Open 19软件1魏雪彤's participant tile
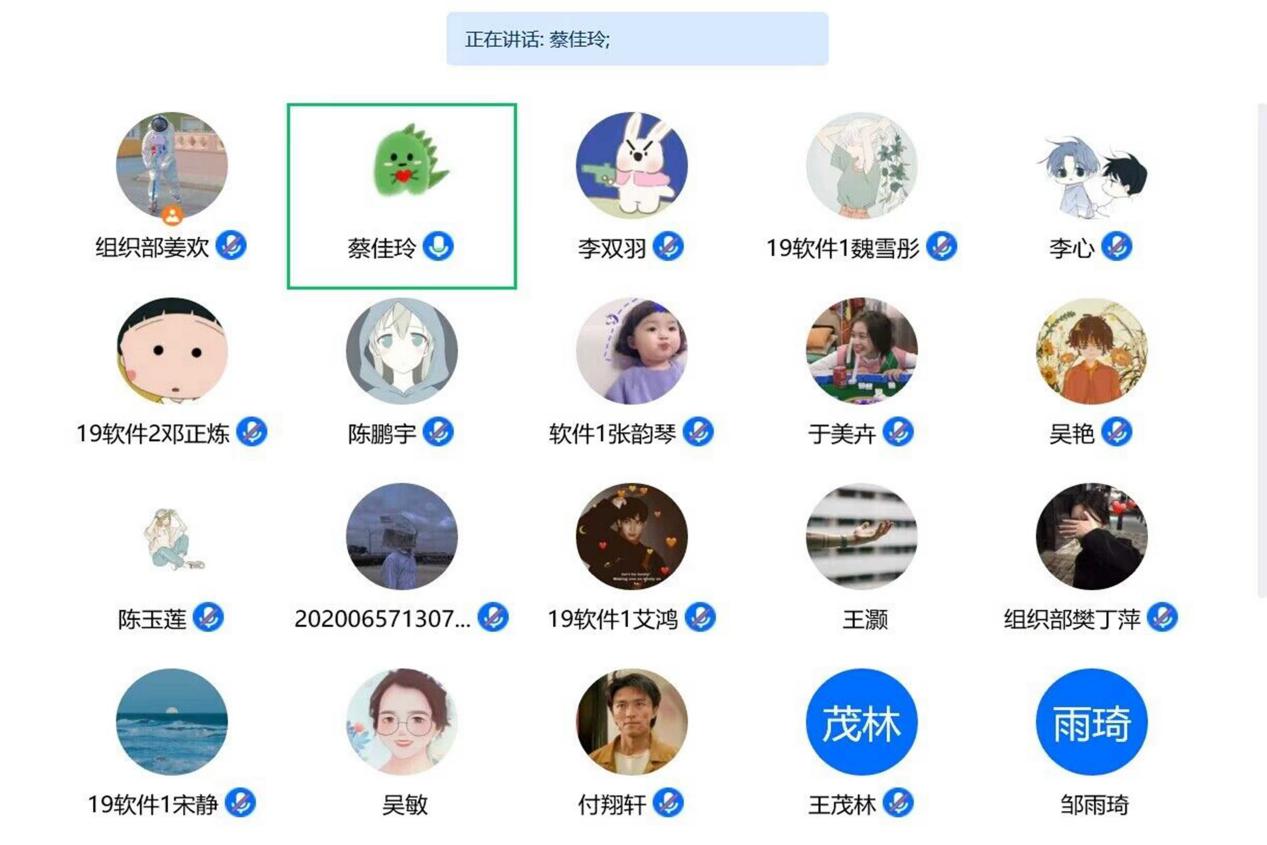The width and height of the screenshot is (1267, 845). pyautogui.click(x=861, y=167)
